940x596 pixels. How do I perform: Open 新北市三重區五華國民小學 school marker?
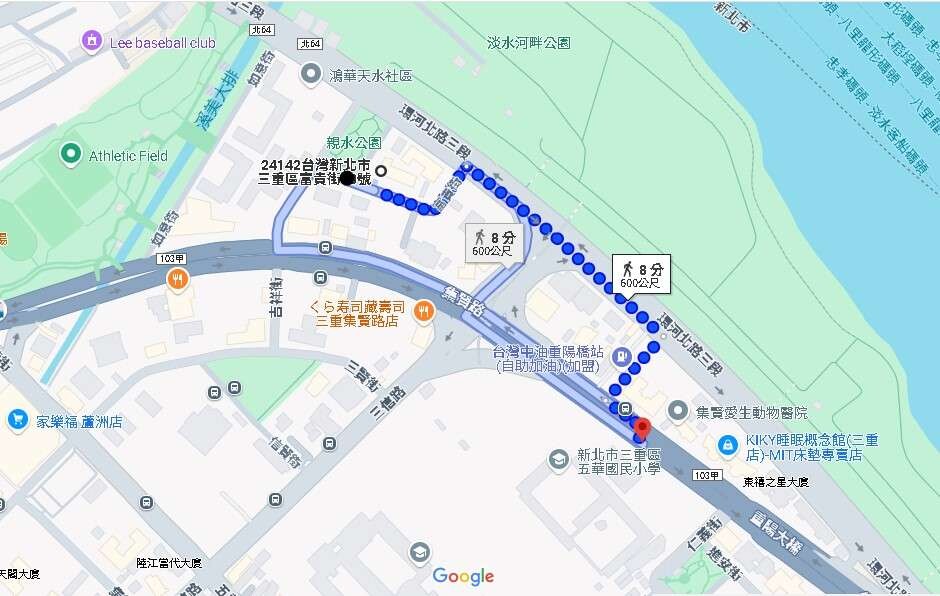(559, 458)
